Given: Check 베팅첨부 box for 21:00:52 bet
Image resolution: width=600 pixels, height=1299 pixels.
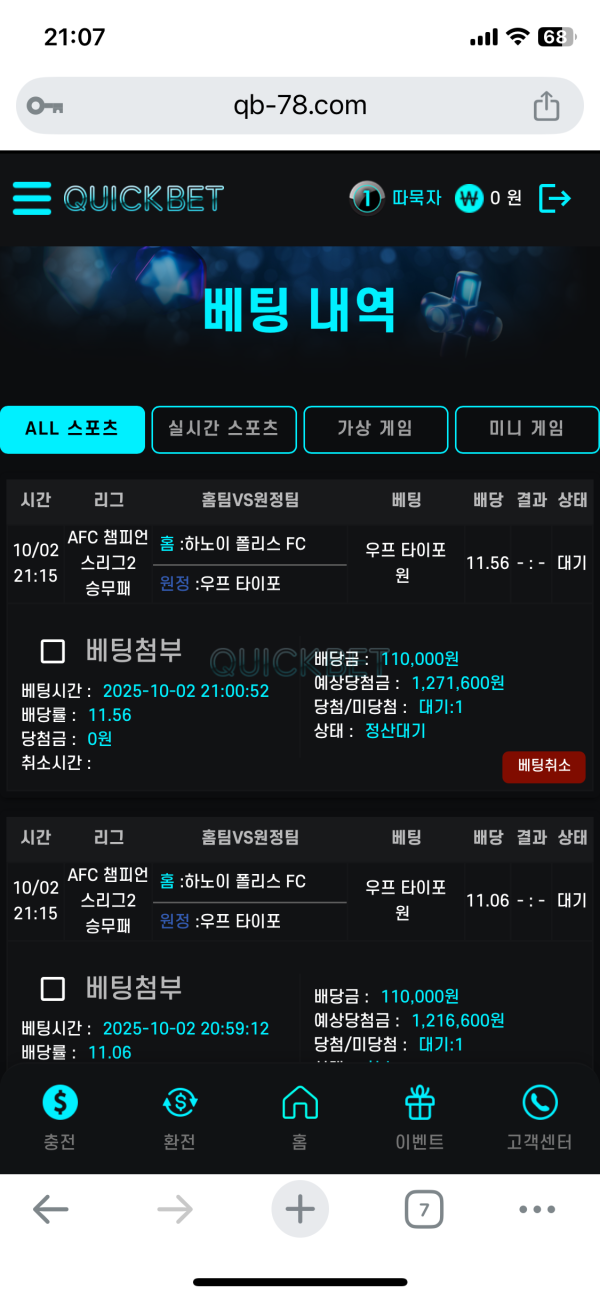Looking at the screenshot, I should pyautogui.click(x=53, y=652).
